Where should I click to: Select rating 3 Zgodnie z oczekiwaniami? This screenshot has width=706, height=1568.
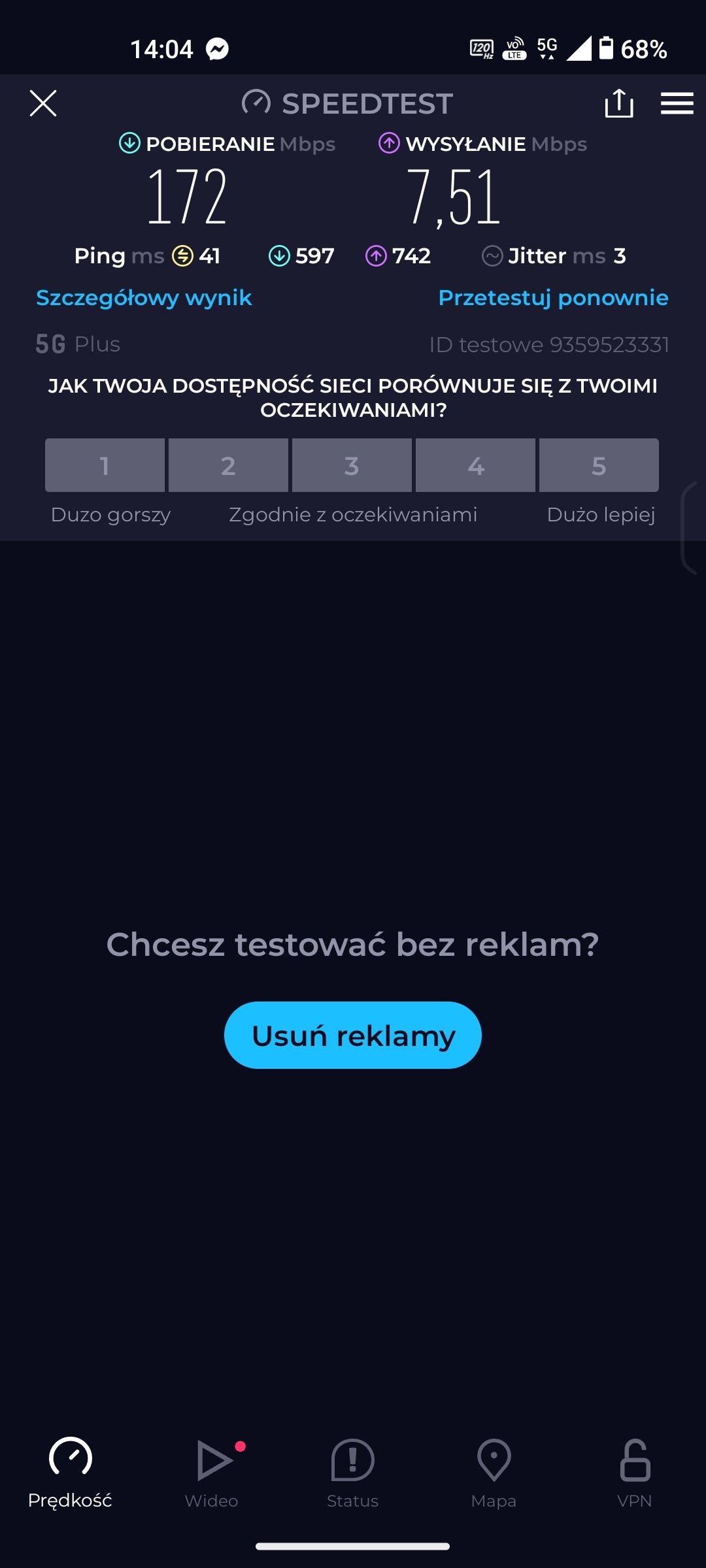pyautogui.click(x=352, y=465)
